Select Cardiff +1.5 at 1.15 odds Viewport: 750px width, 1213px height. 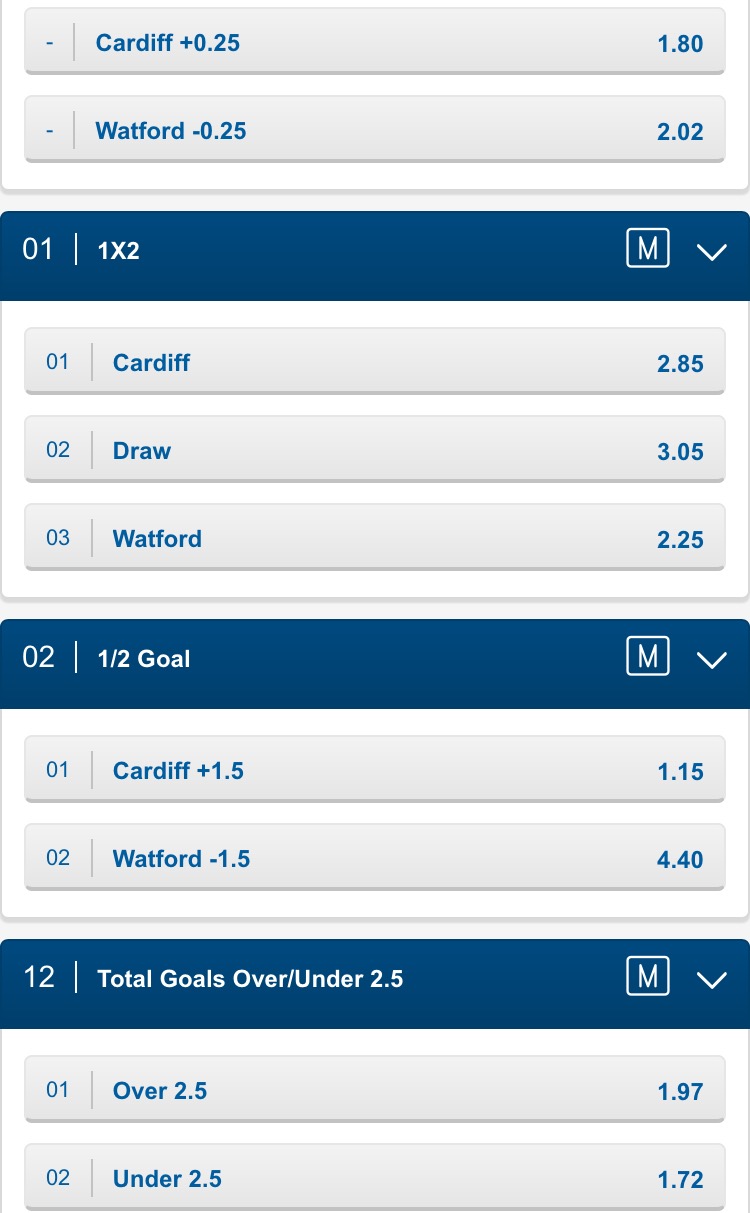coord(374,771)
